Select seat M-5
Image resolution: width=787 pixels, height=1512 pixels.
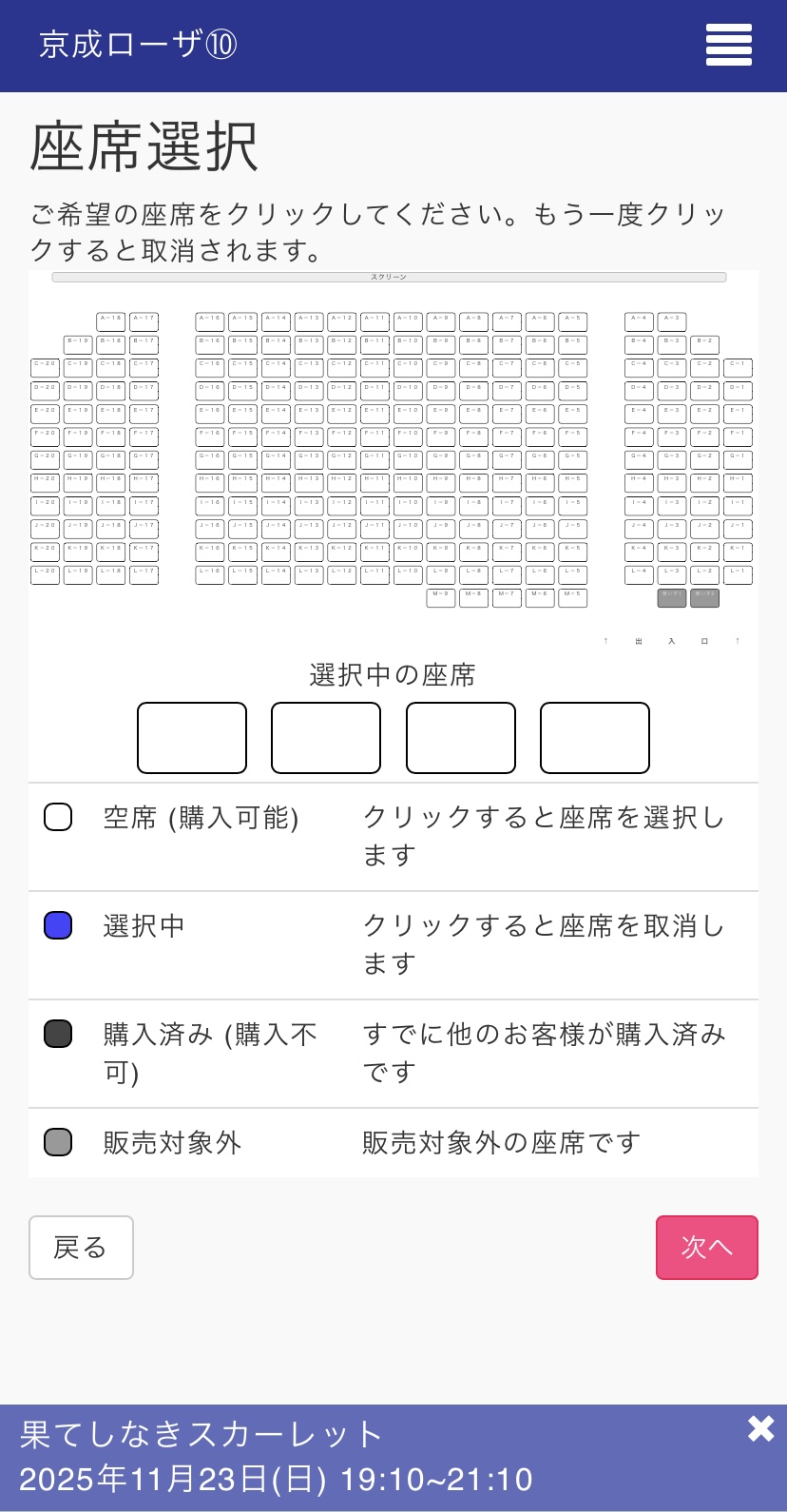pyautogui.click(x=572, y=597)
